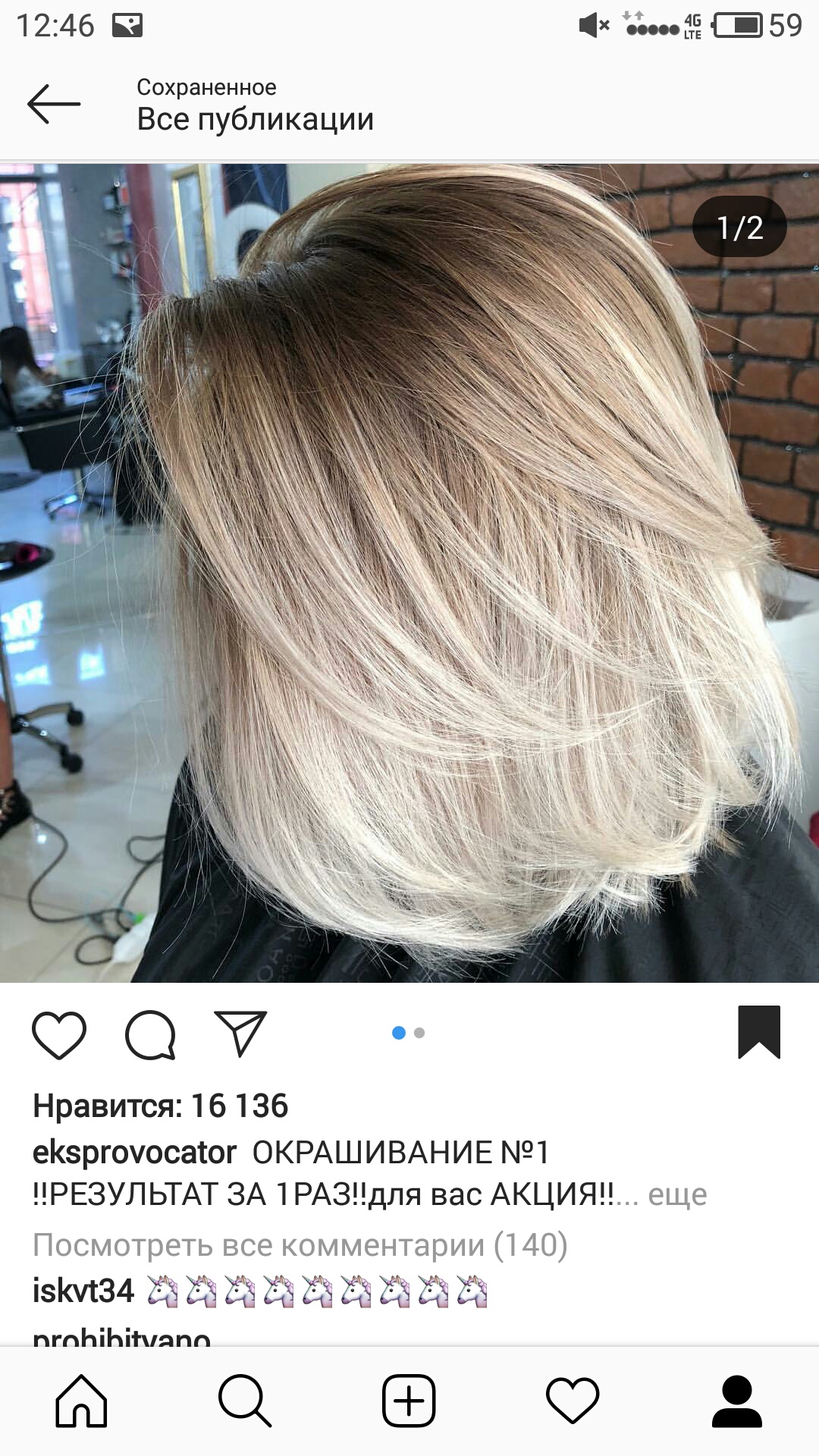
Task: Open the activity heart tab
Action: (x=573, y=1400)
